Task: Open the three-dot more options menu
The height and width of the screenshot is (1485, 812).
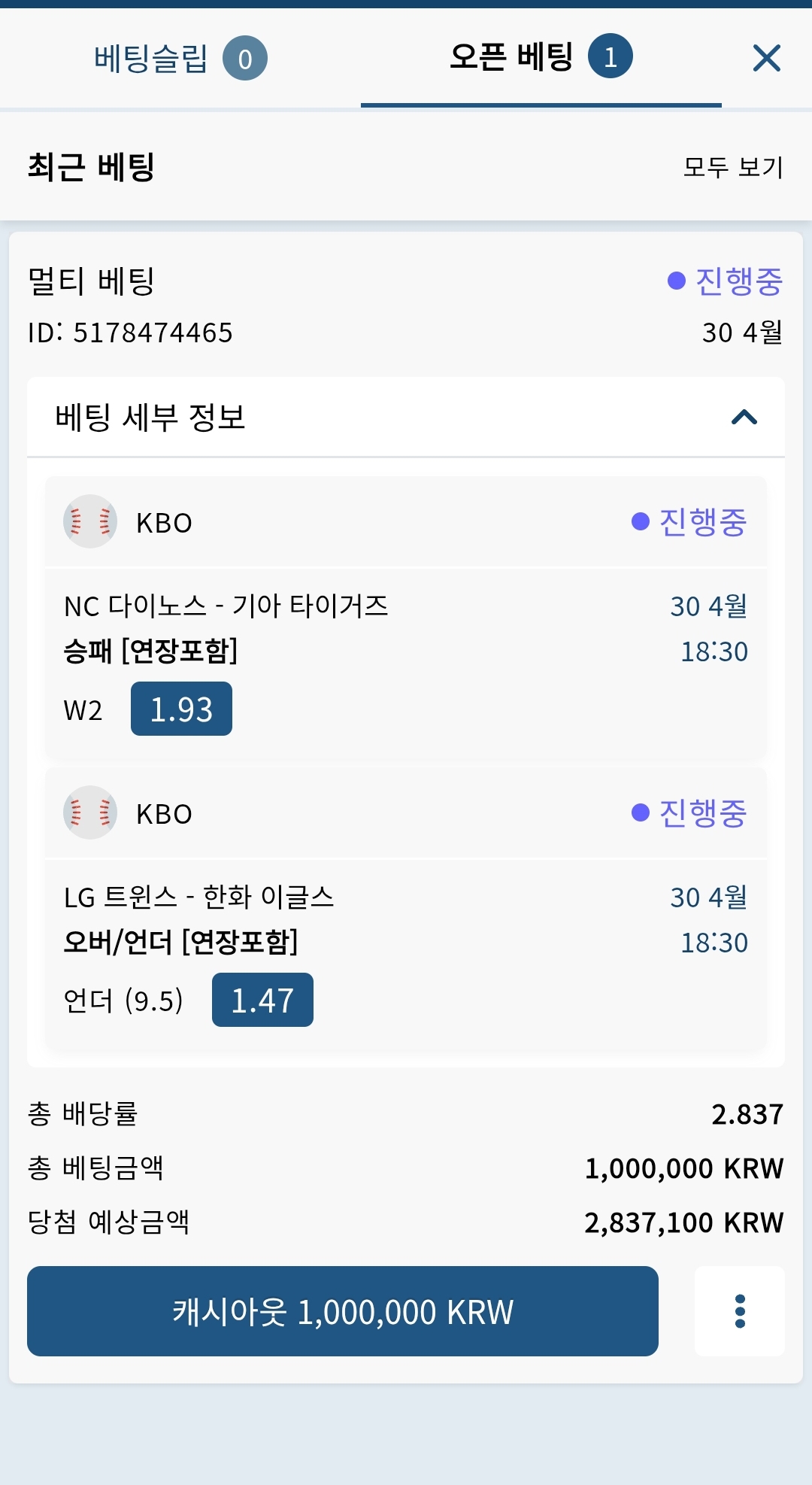Action: pyautogui.click(x=740, y=1311)
